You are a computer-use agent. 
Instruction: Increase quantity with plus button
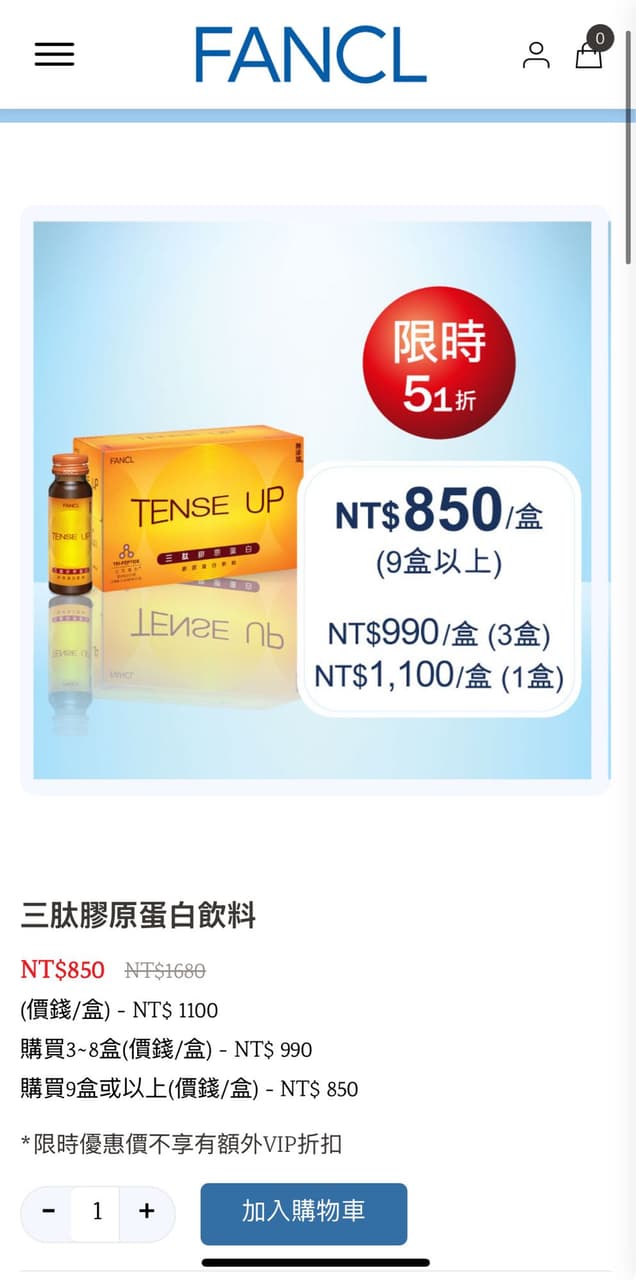click(x=147, y=1212)
